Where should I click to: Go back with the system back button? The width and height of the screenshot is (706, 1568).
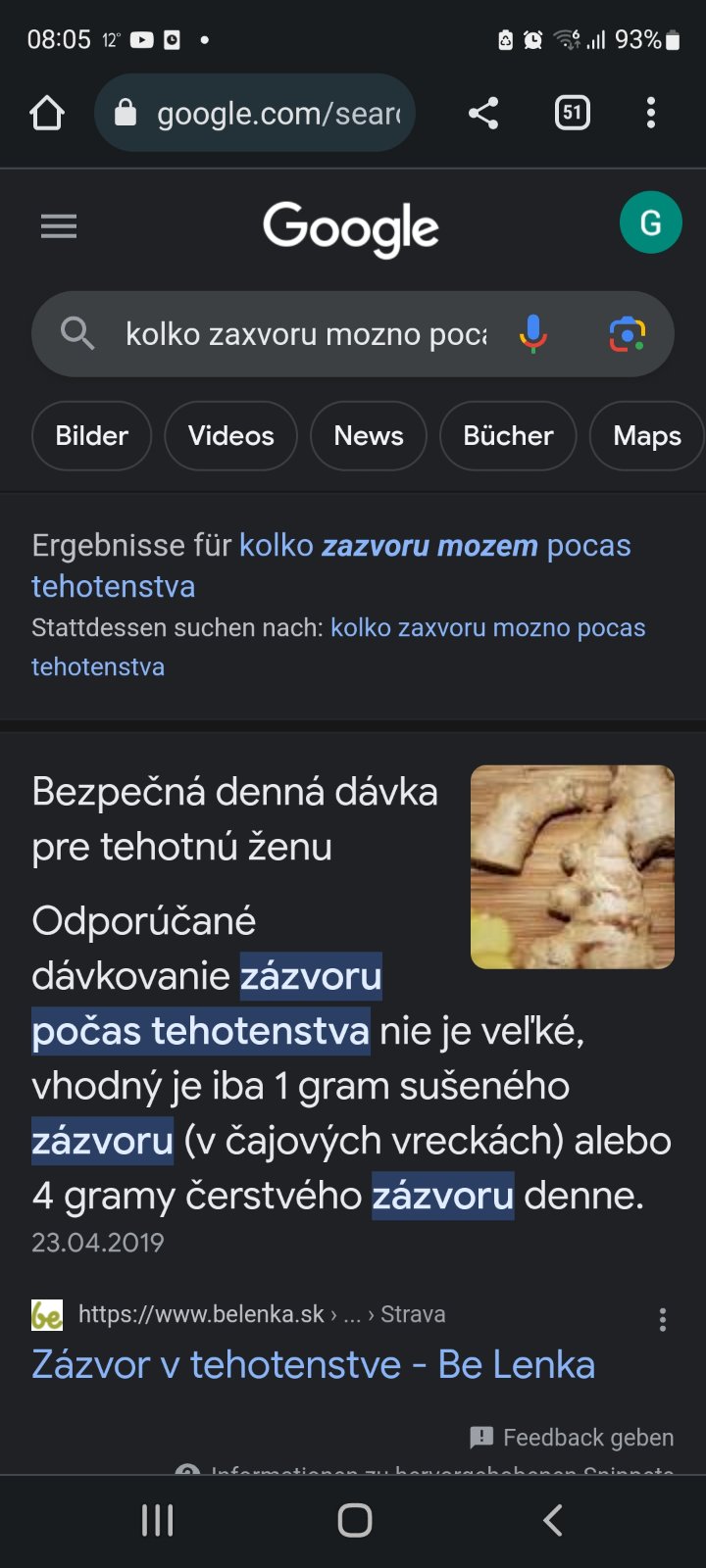pos(552,1520)
